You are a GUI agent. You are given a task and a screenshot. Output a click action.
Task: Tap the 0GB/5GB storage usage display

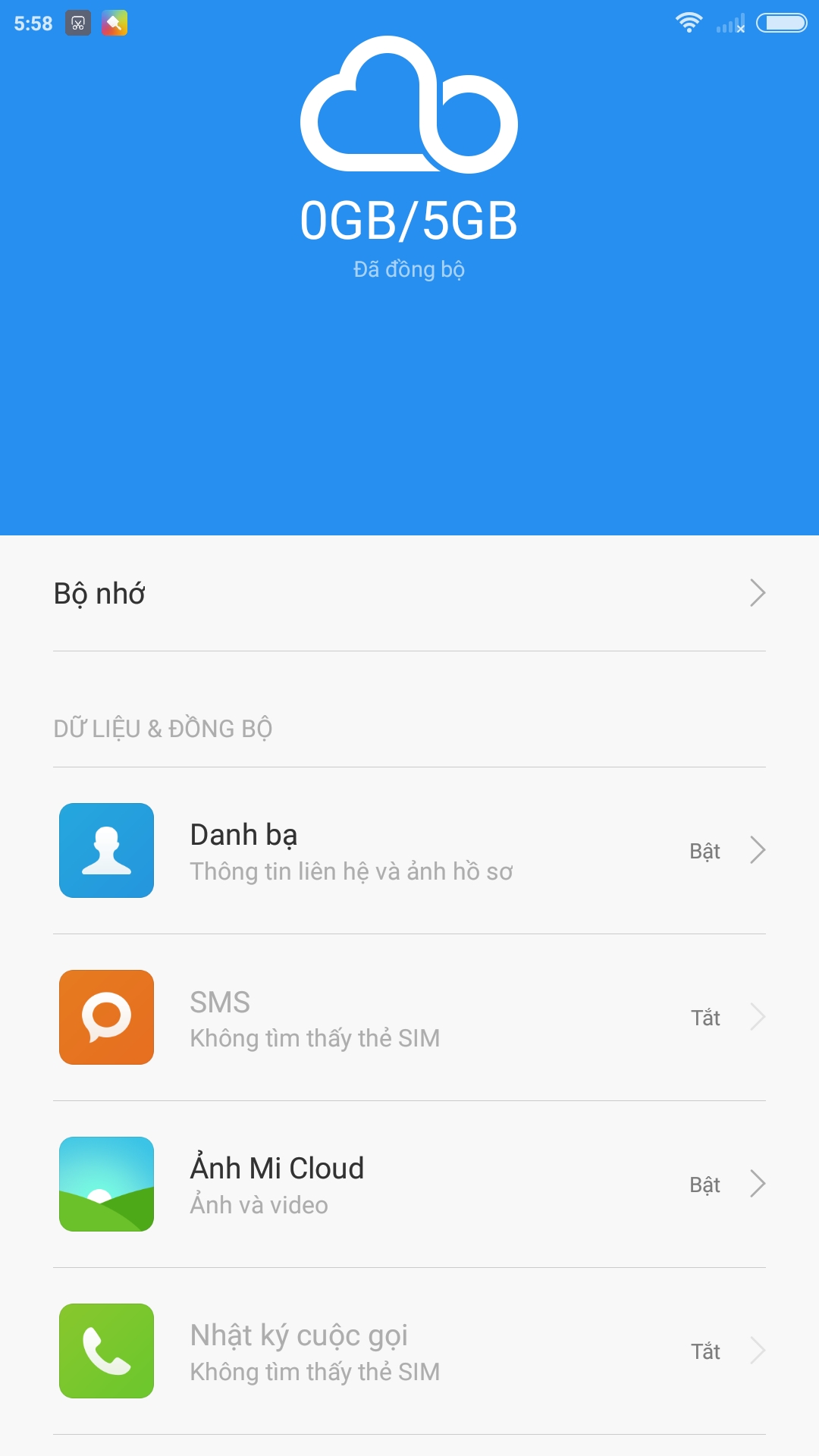(409, 220)
